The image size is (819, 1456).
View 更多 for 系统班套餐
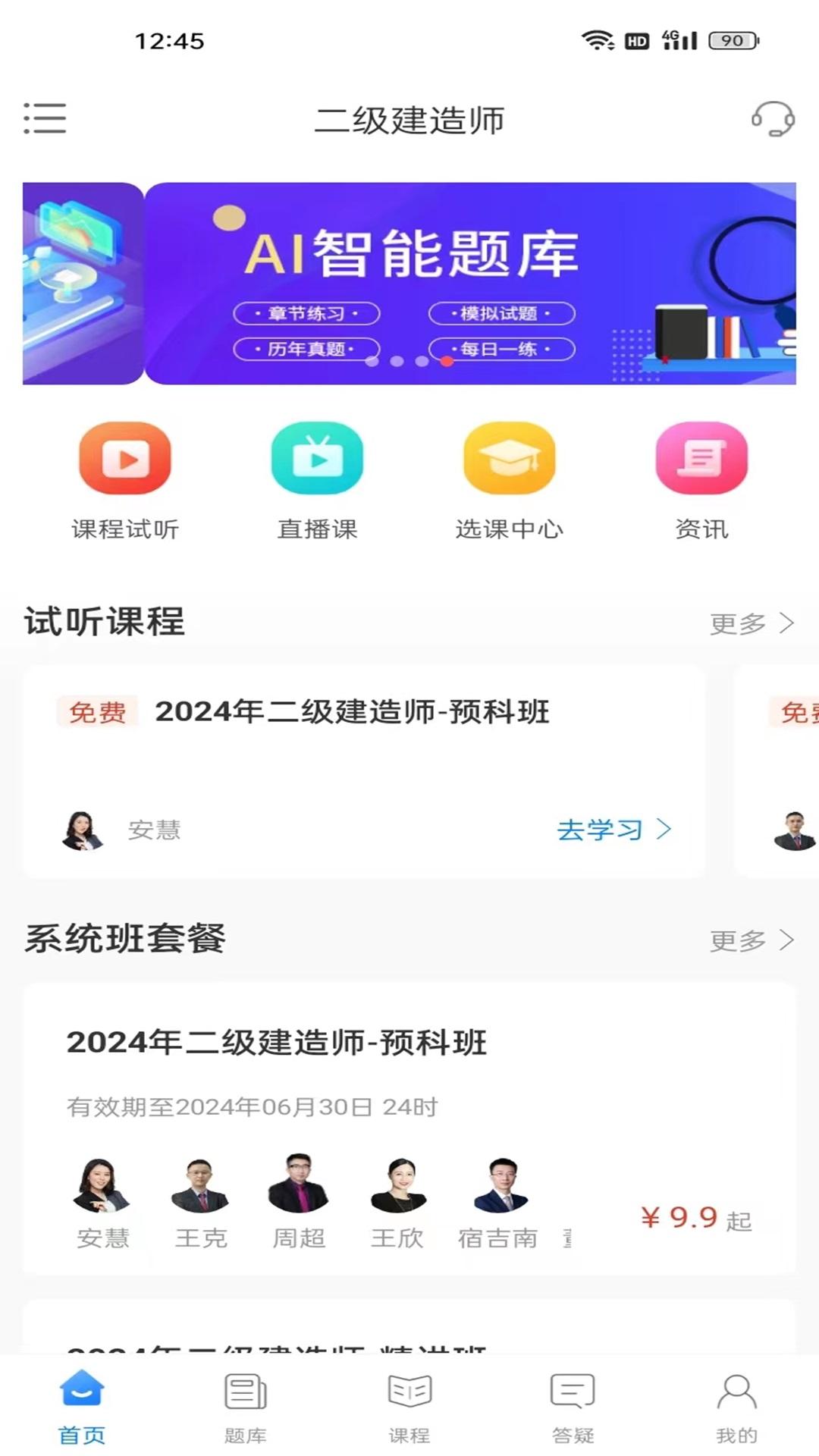752,940
